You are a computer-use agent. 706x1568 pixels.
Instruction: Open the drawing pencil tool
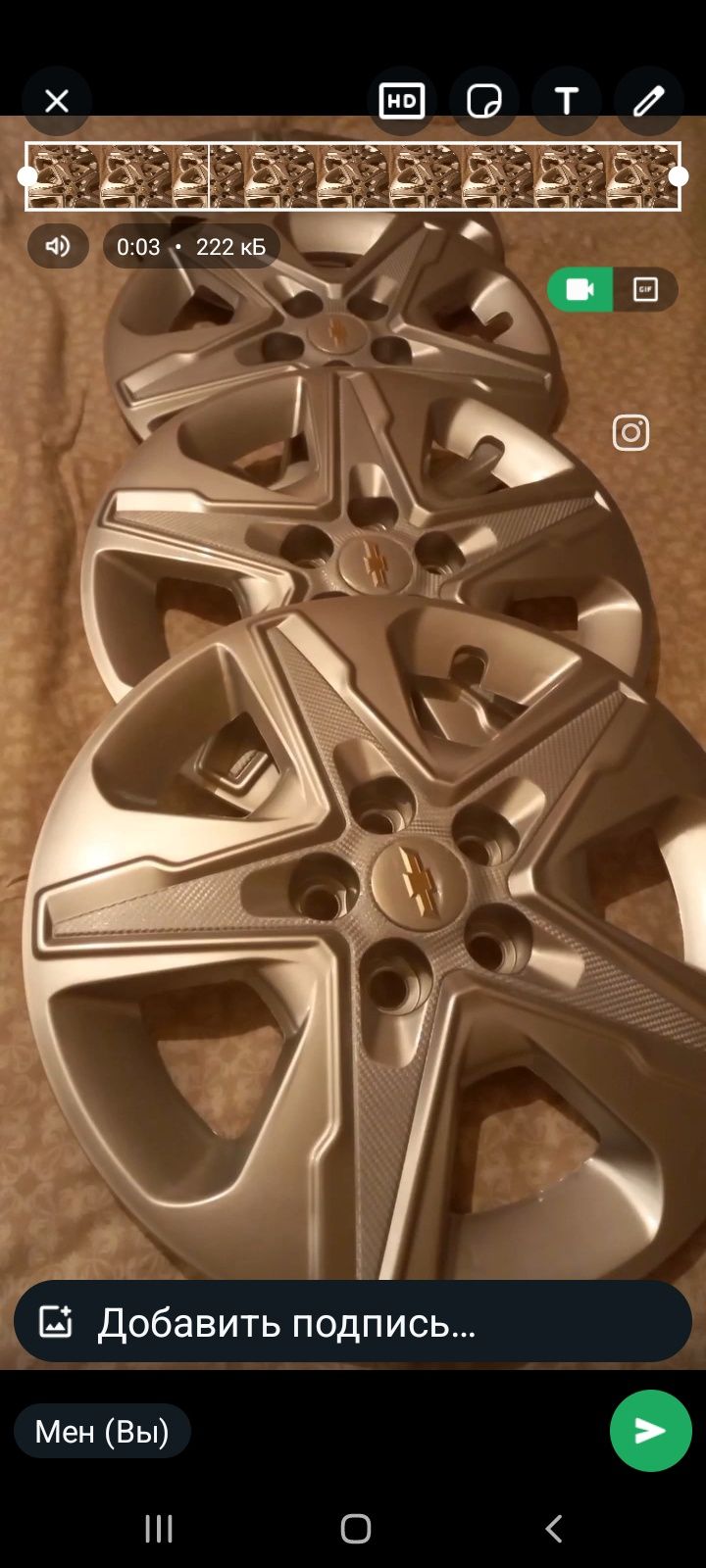click(x=648, y=101)
